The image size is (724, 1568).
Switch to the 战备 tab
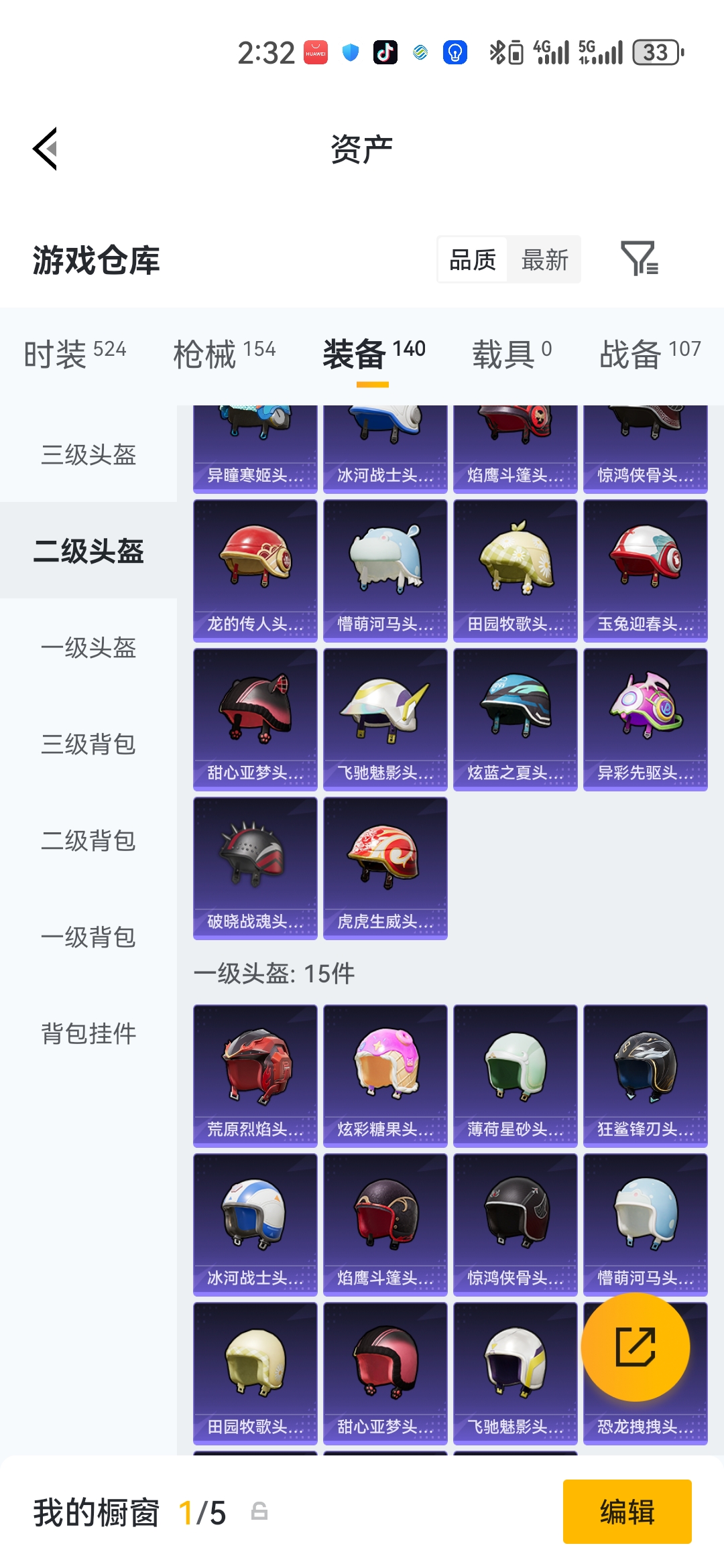650,353
